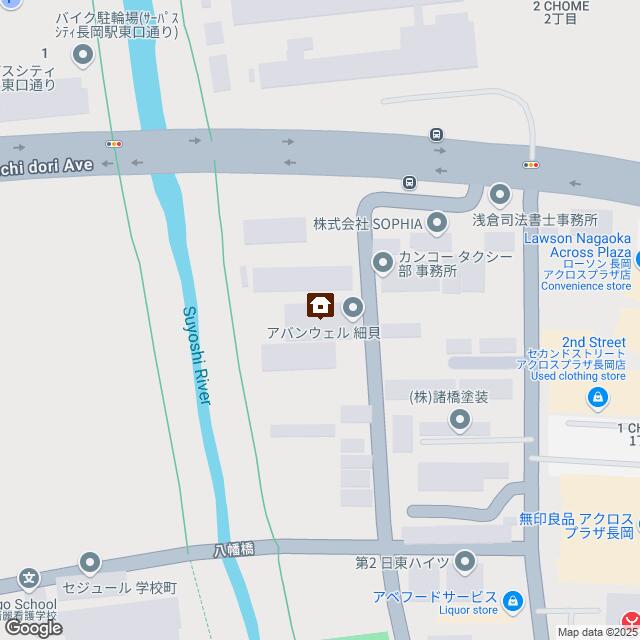Select the アベフードサービス liquor store pin

(513, 601)
